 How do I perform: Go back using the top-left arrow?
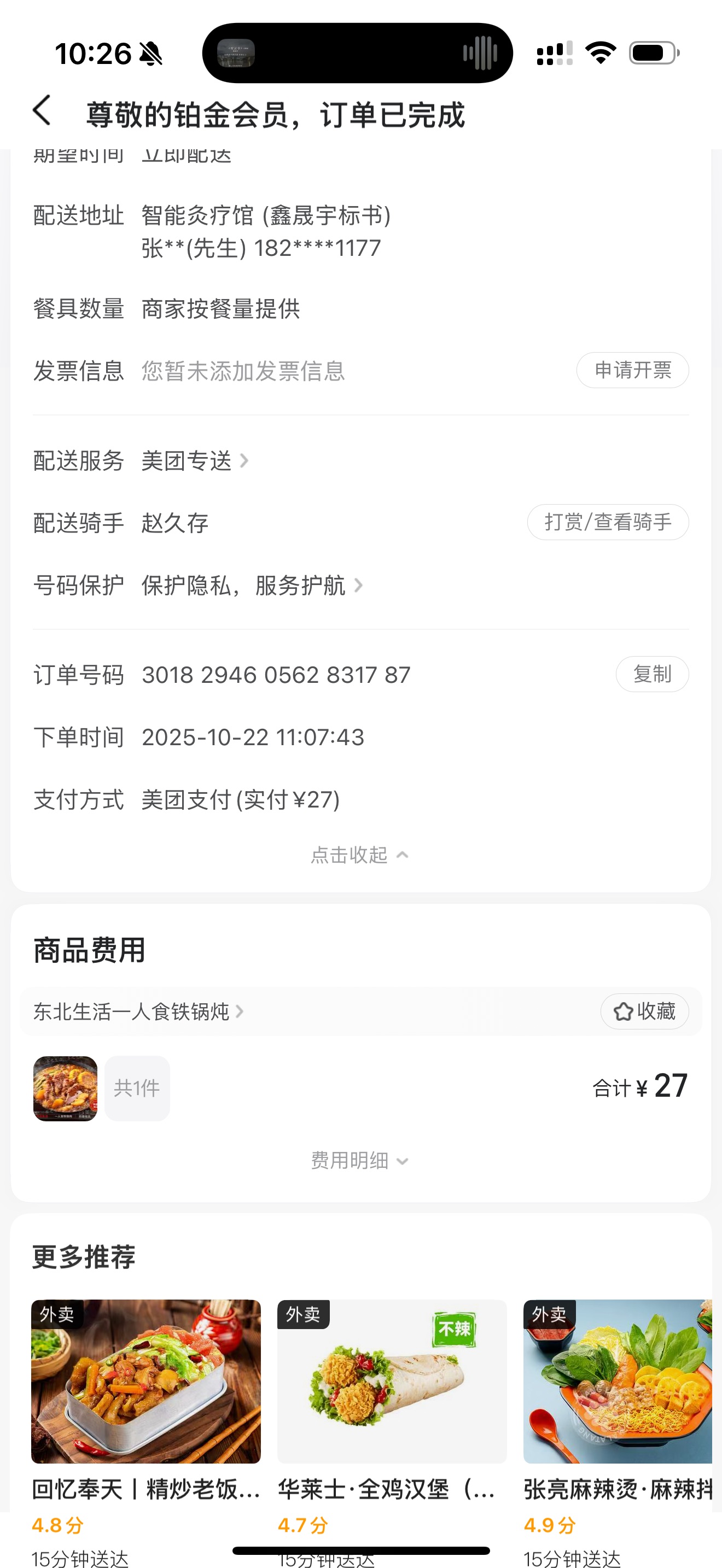[x=42, y=112]
